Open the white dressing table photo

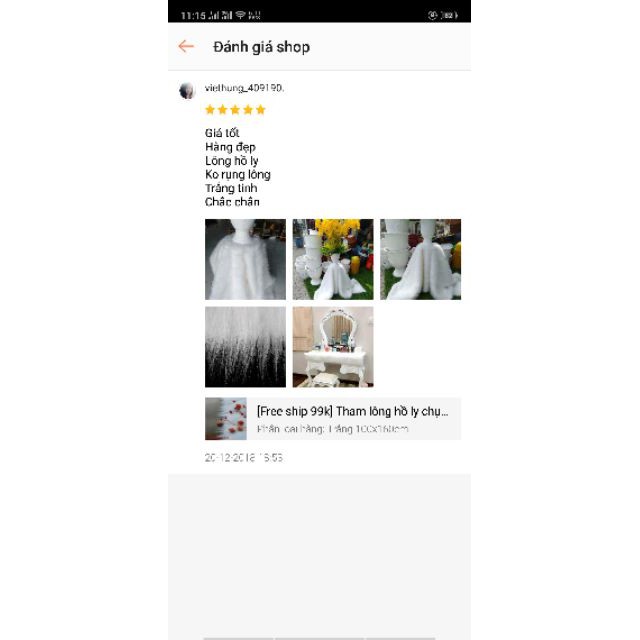332,347
